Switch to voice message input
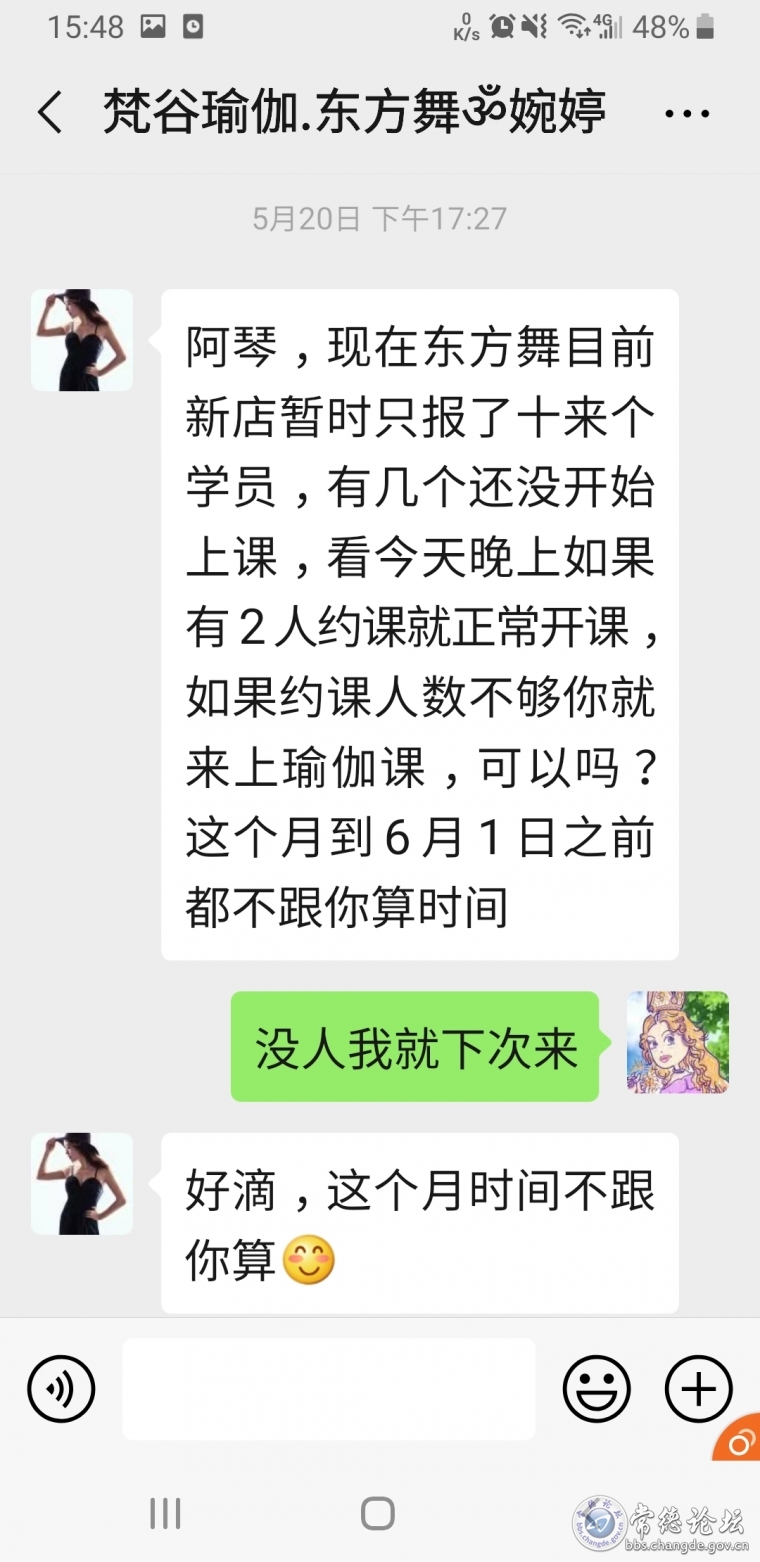The height and width of the screenshot is (1562, 760). pos(61,1389)
